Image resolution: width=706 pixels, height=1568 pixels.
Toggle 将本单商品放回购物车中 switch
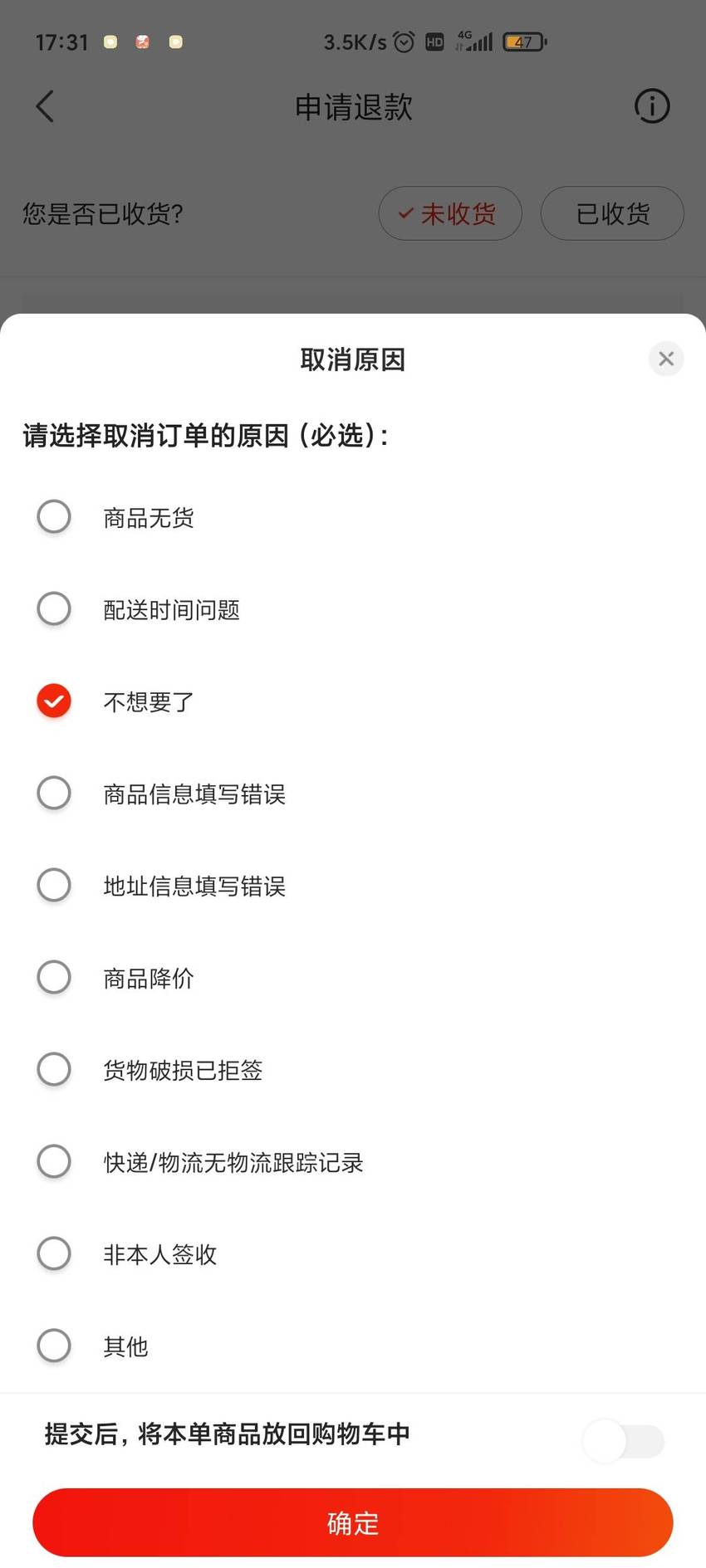(x=624, y=1441)
